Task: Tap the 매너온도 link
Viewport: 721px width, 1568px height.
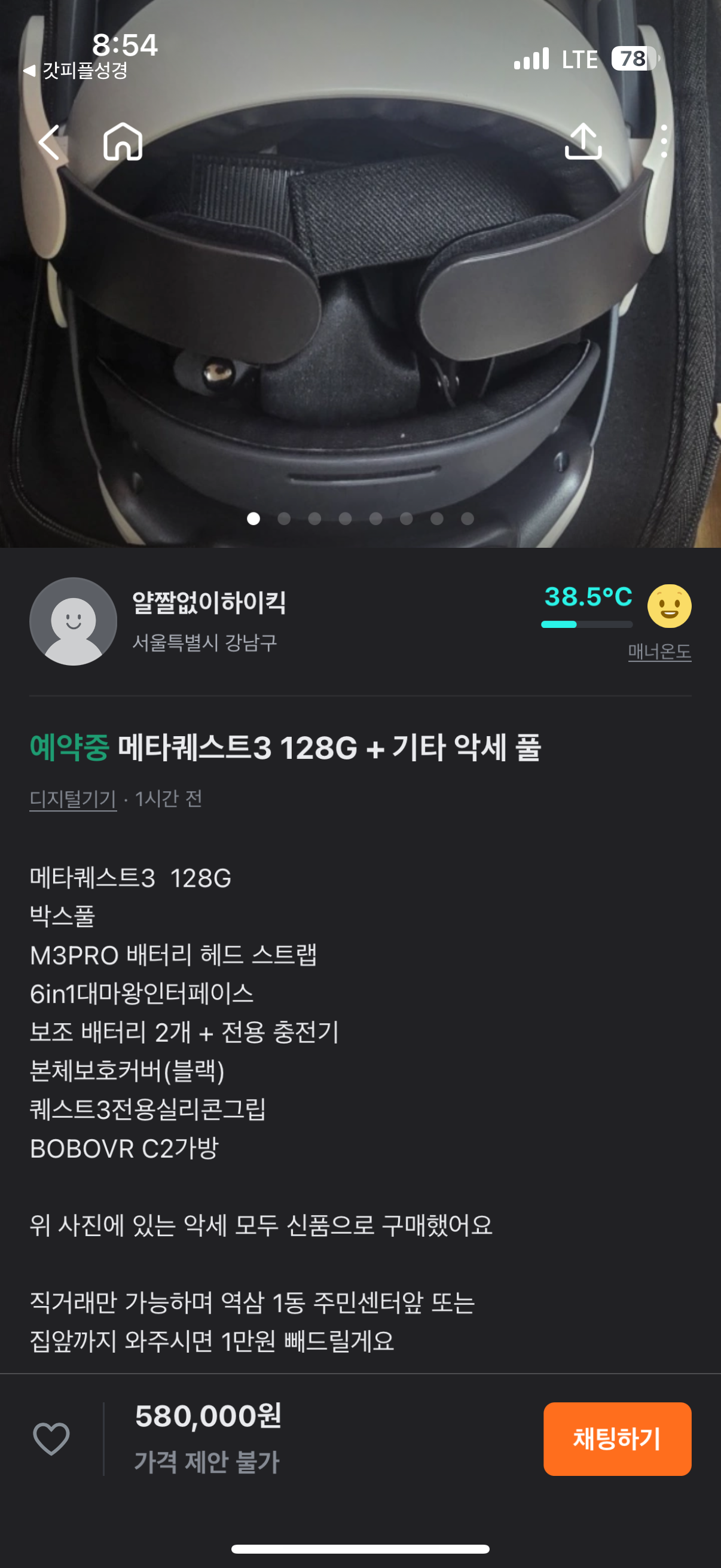Action: coord(659,652)
